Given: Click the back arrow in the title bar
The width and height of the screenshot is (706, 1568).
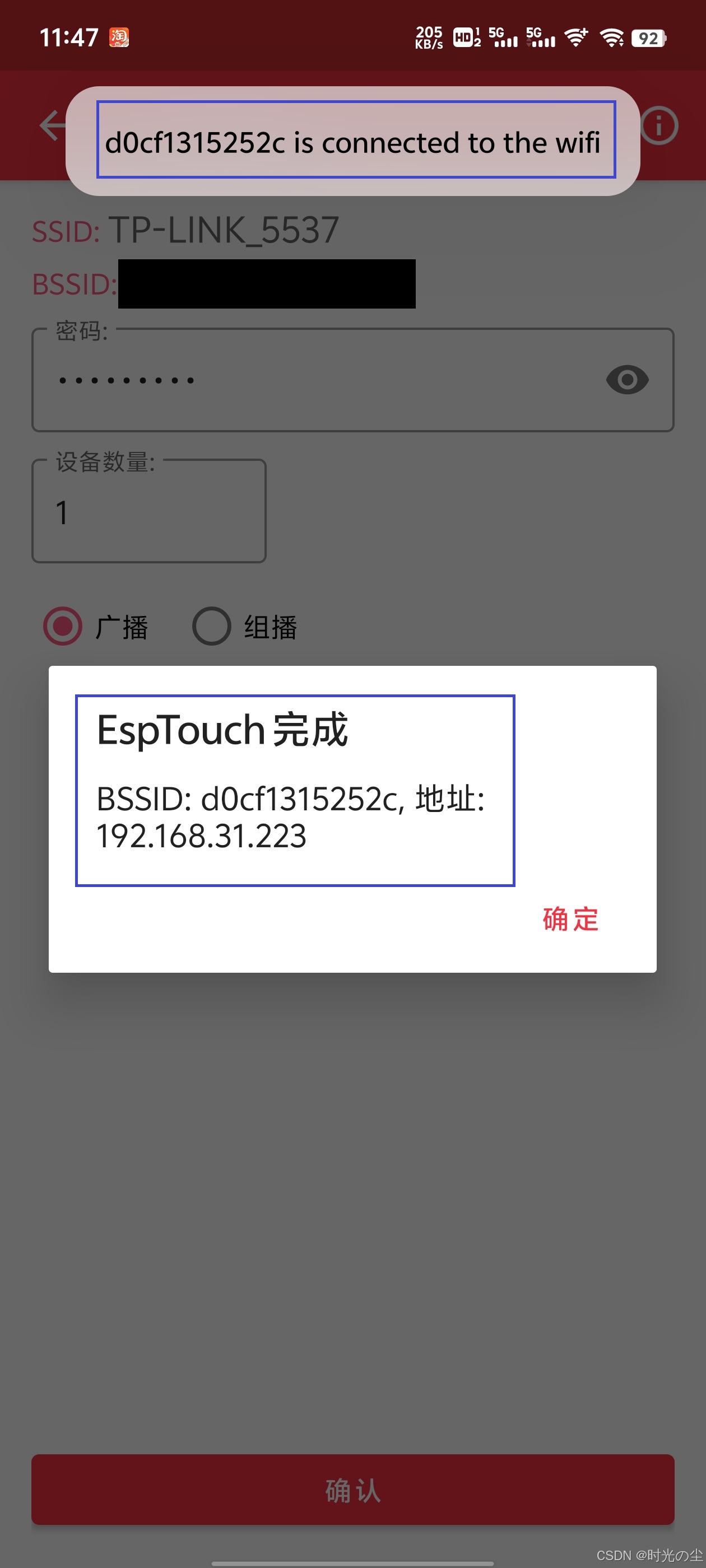Looking at the screenshot, I should [51, 126].
